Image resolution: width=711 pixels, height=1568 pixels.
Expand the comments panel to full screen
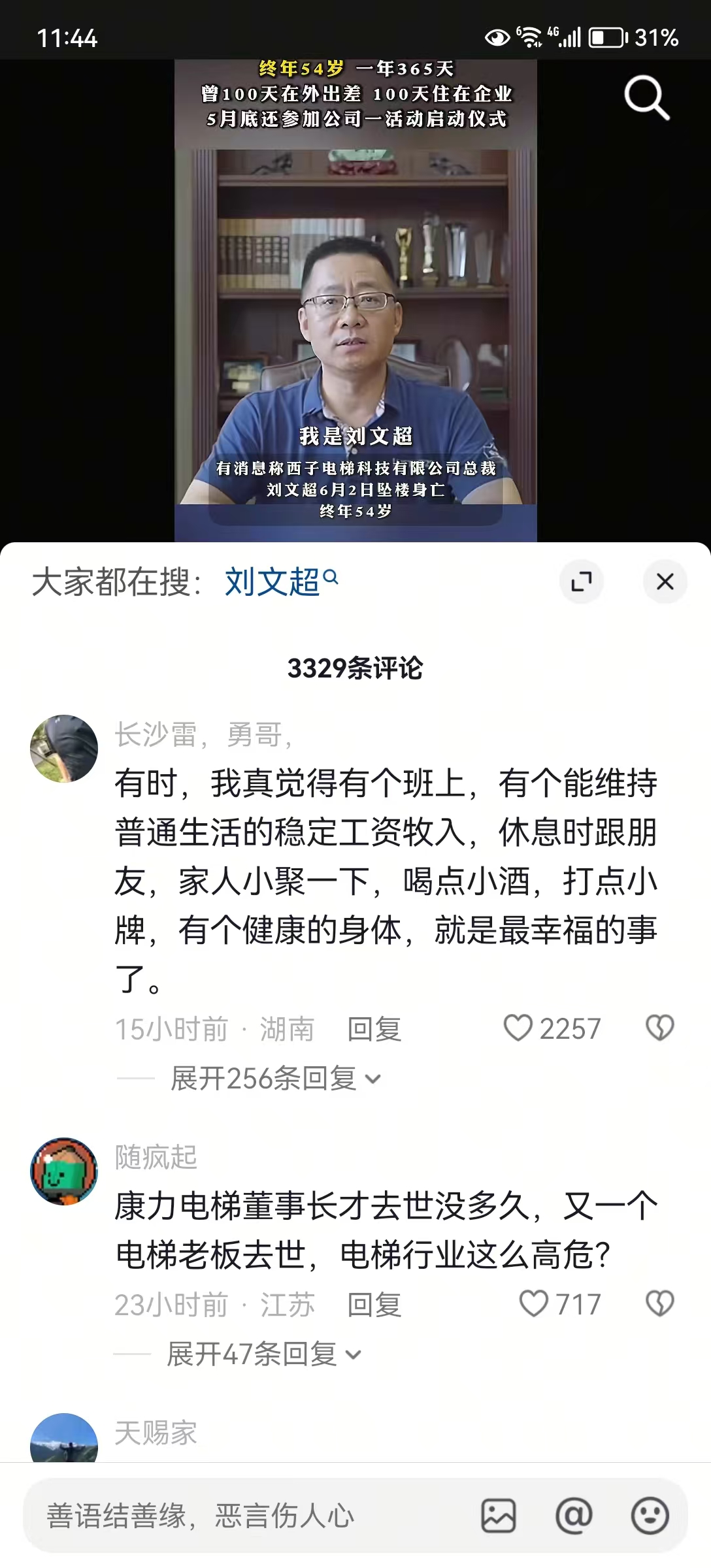pyautogui.click(x=581, y=581)
